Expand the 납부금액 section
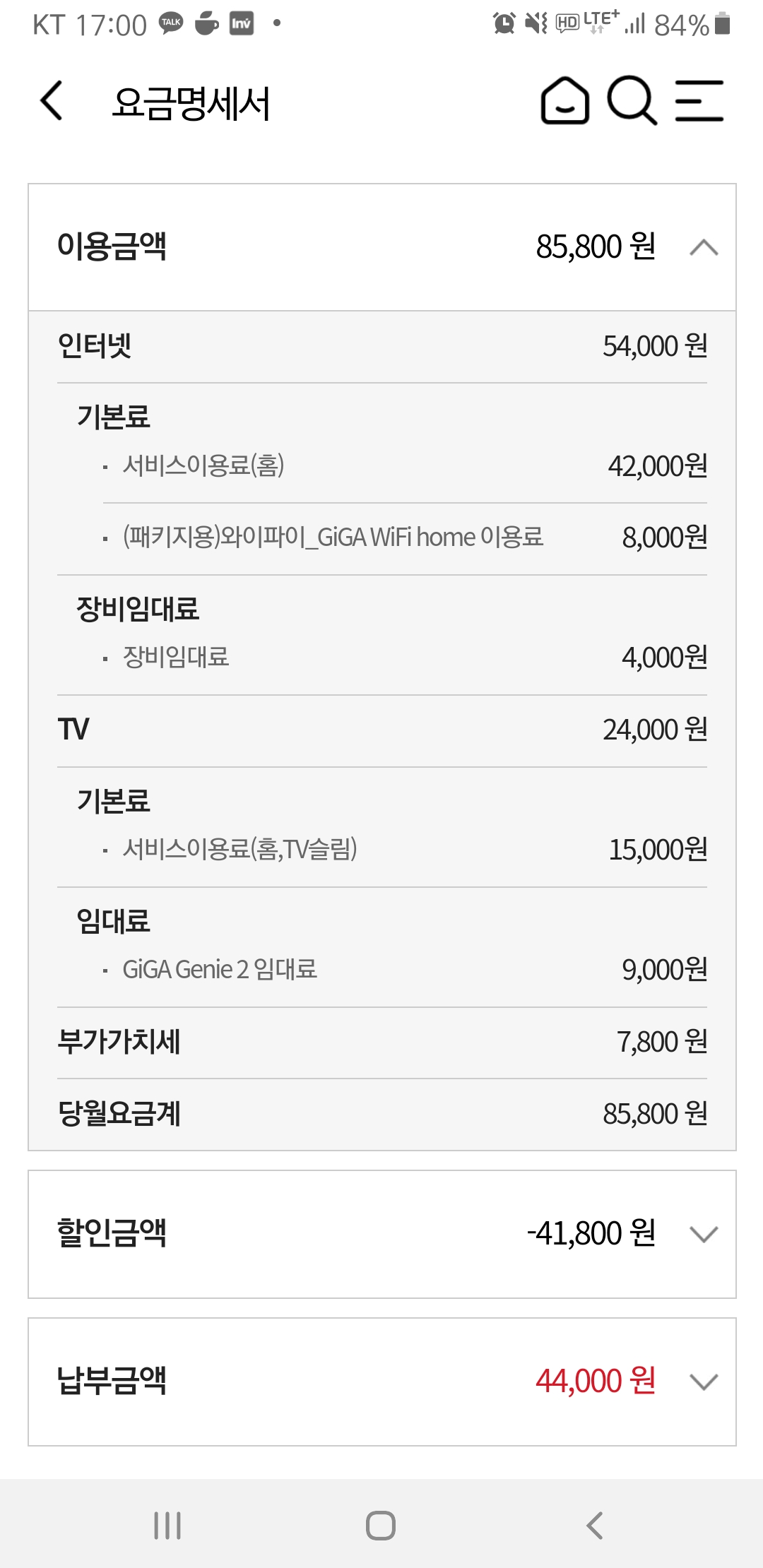 pyautogui.click(x=704, y=1382)
